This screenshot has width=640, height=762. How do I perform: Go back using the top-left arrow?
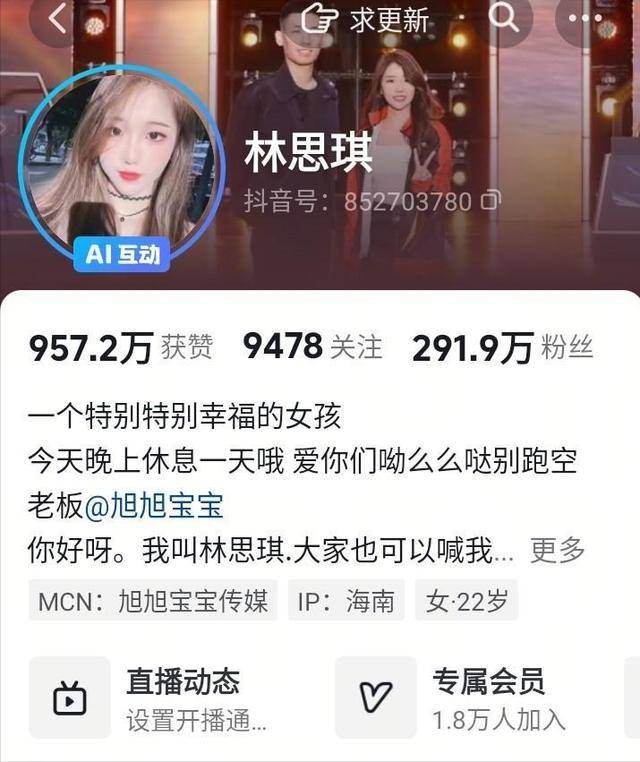(57, 18)
